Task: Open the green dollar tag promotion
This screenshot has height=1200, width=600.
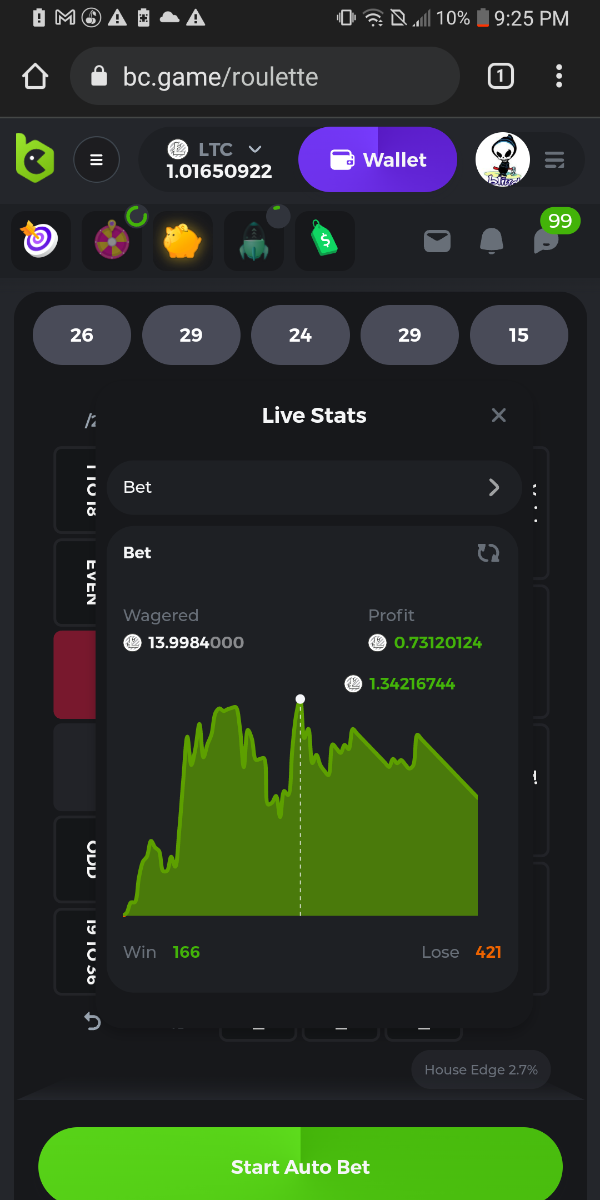Action: (x=324, y=241)
